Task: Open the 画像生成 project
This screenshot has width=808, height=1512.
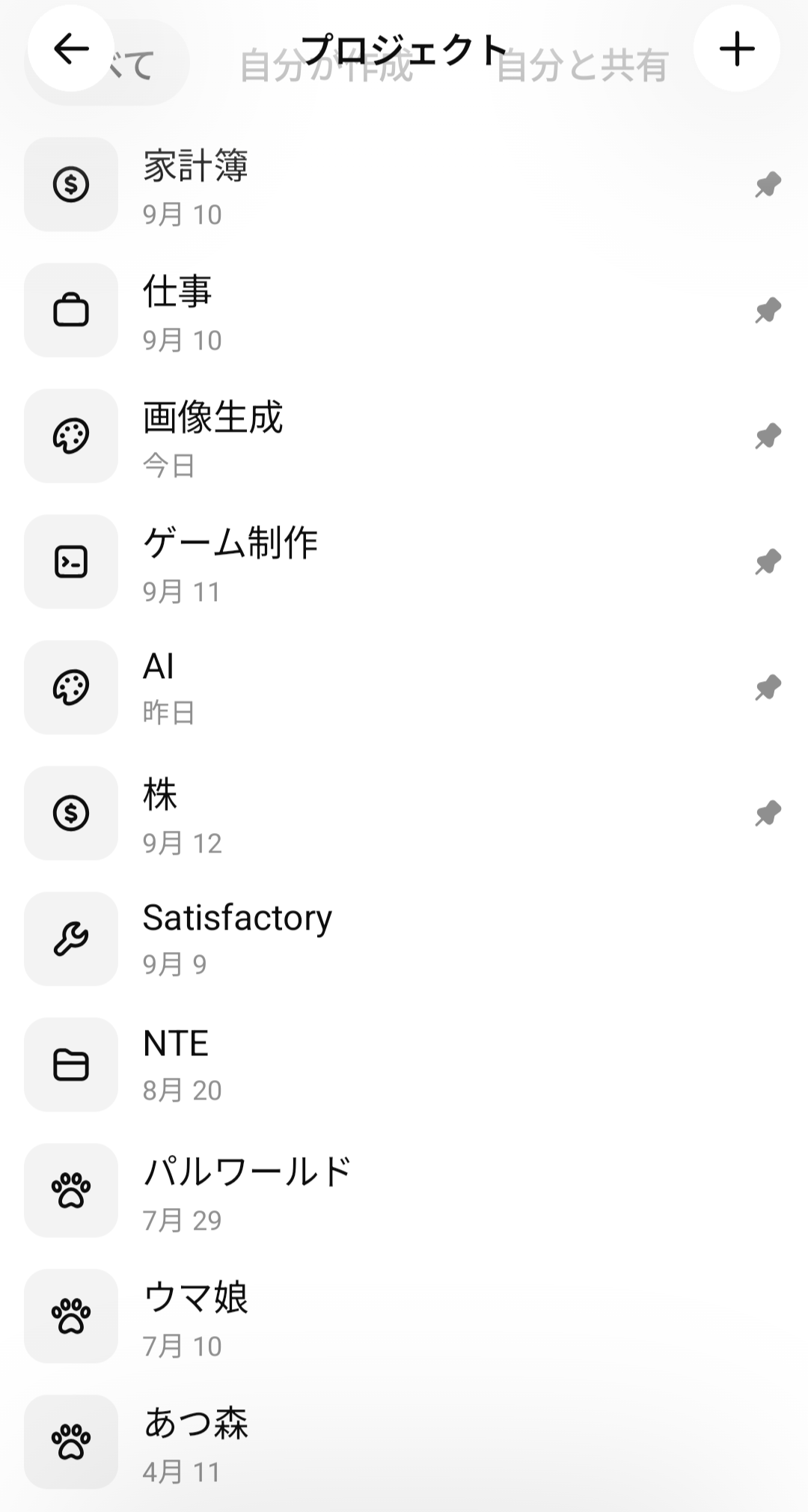Action: pos(404,436)
